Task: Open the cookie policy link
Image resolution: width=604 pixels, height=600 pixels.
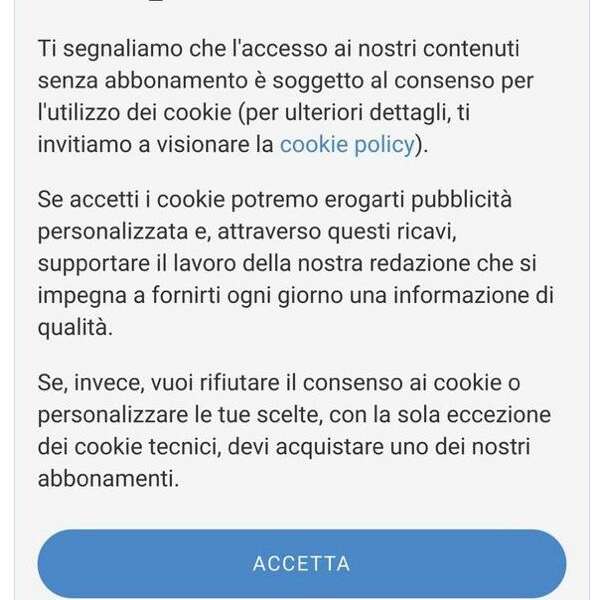Action: click(346, 144)
